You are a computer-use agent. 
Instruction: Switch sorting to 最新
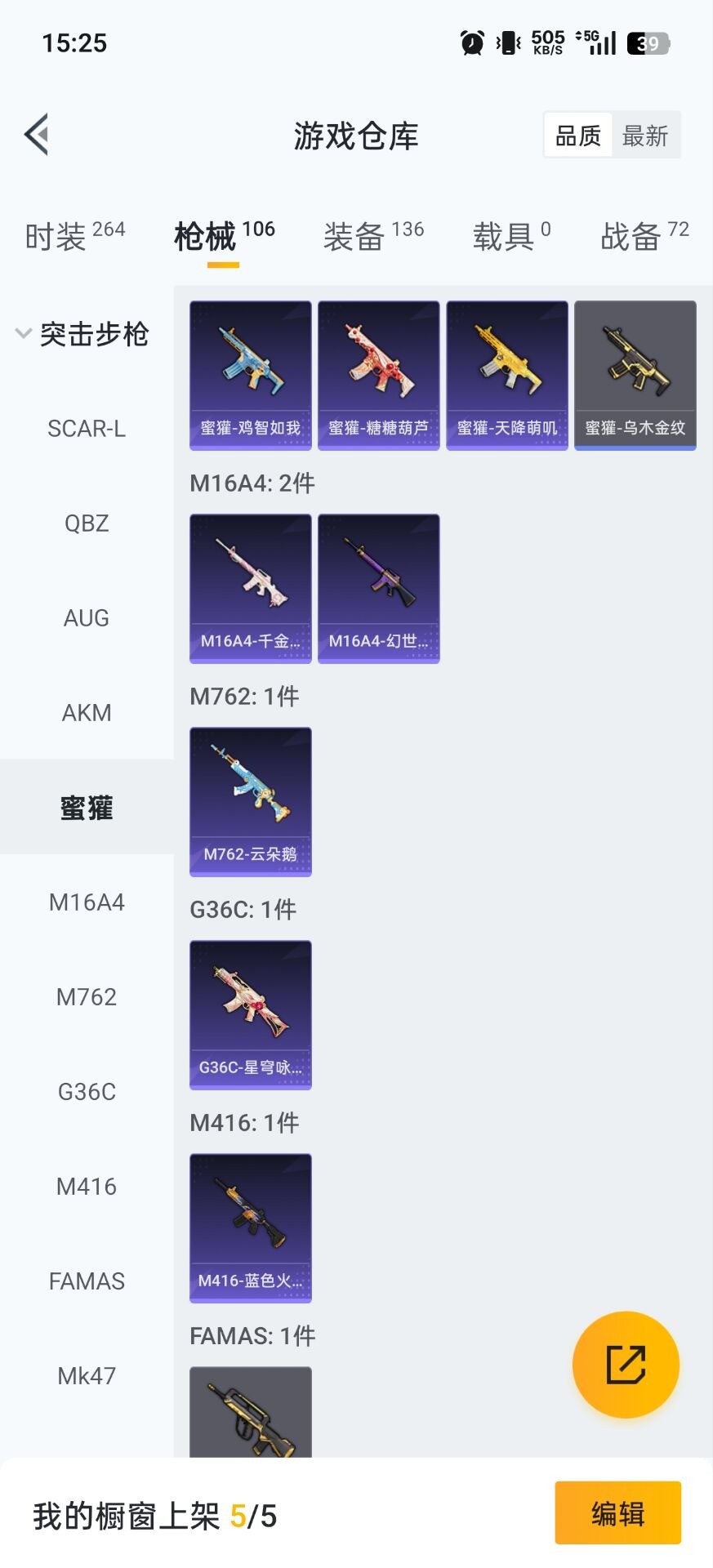(x=646, y=135)
